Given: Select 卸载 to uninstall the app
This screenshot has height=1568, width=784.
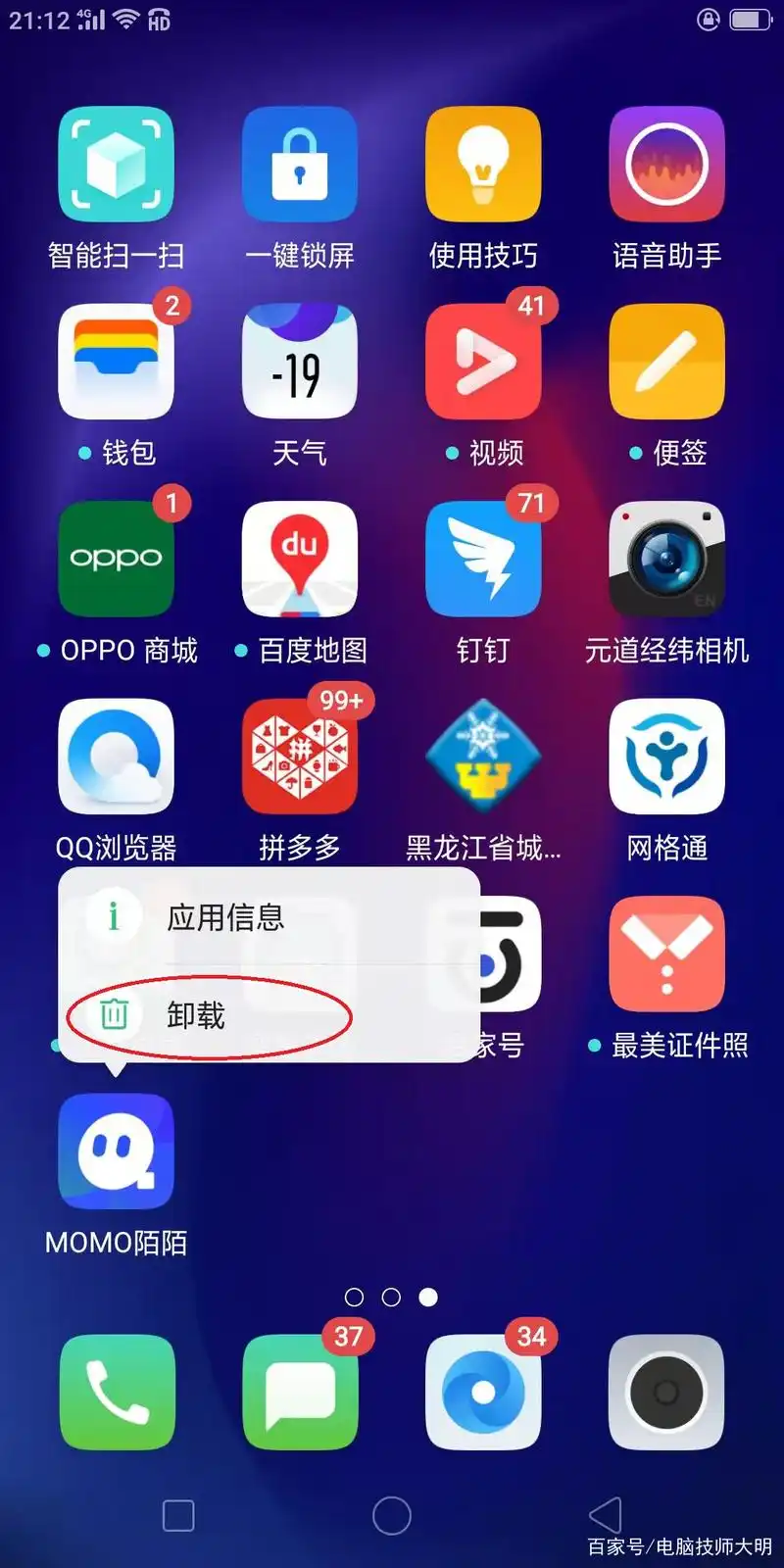Looking at the screenshot, I should 196,1015.
